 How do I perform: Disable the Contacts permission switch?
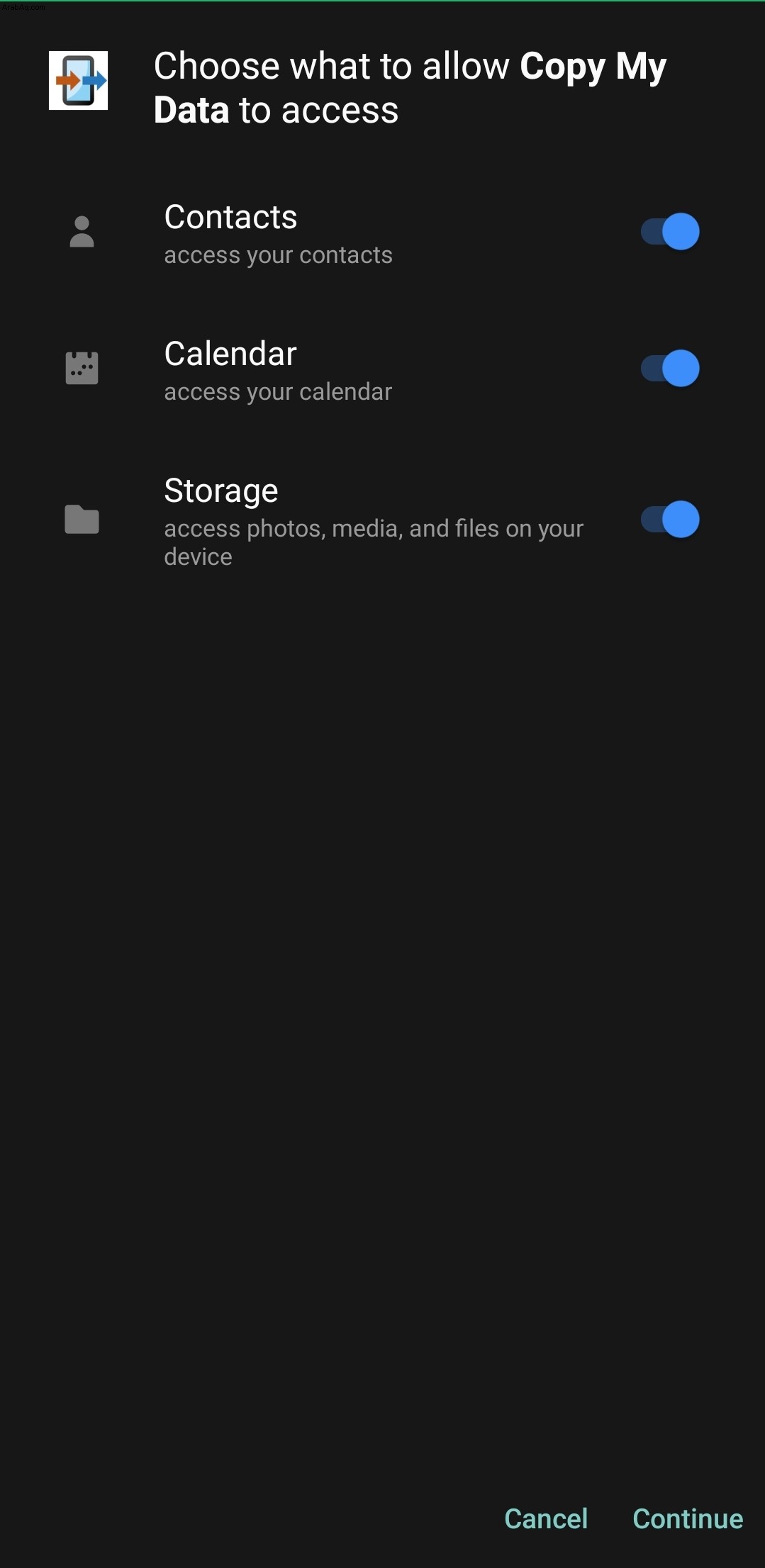[x=670, y=232]
